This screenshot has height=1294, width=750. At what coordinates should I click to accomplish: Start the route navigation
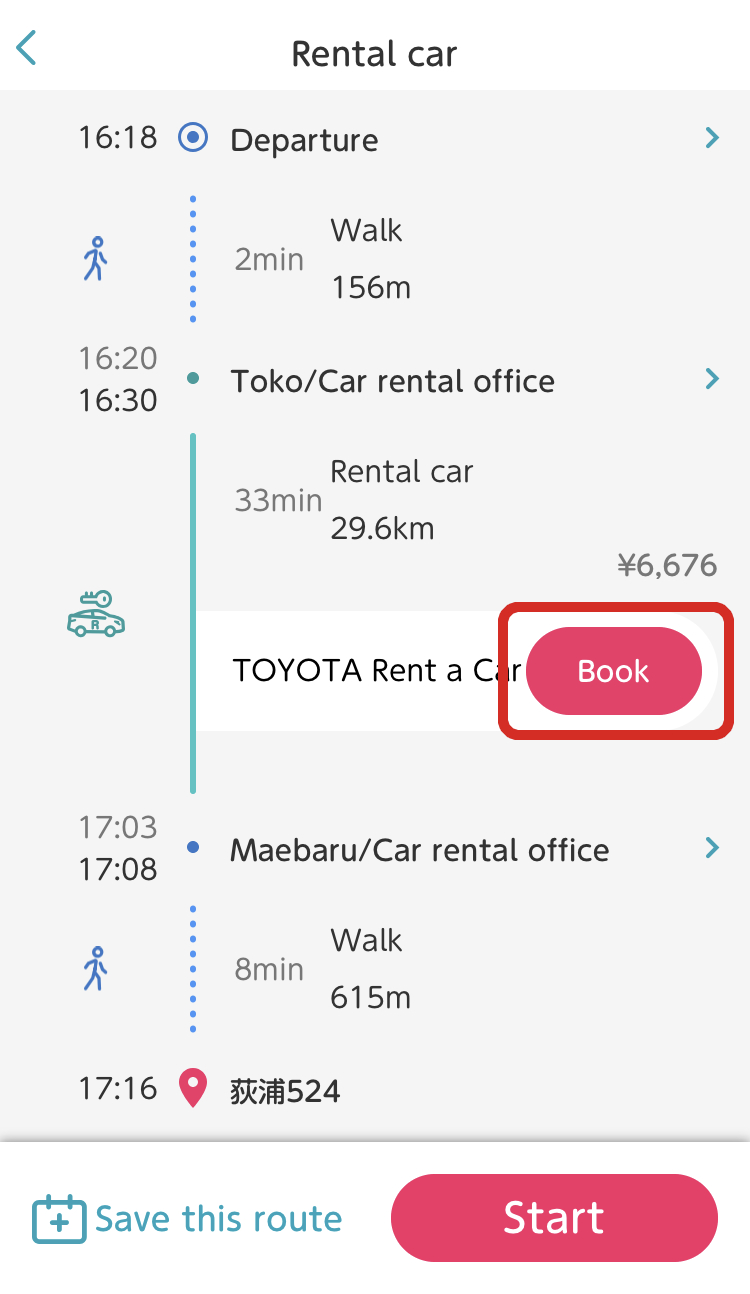554,1218
